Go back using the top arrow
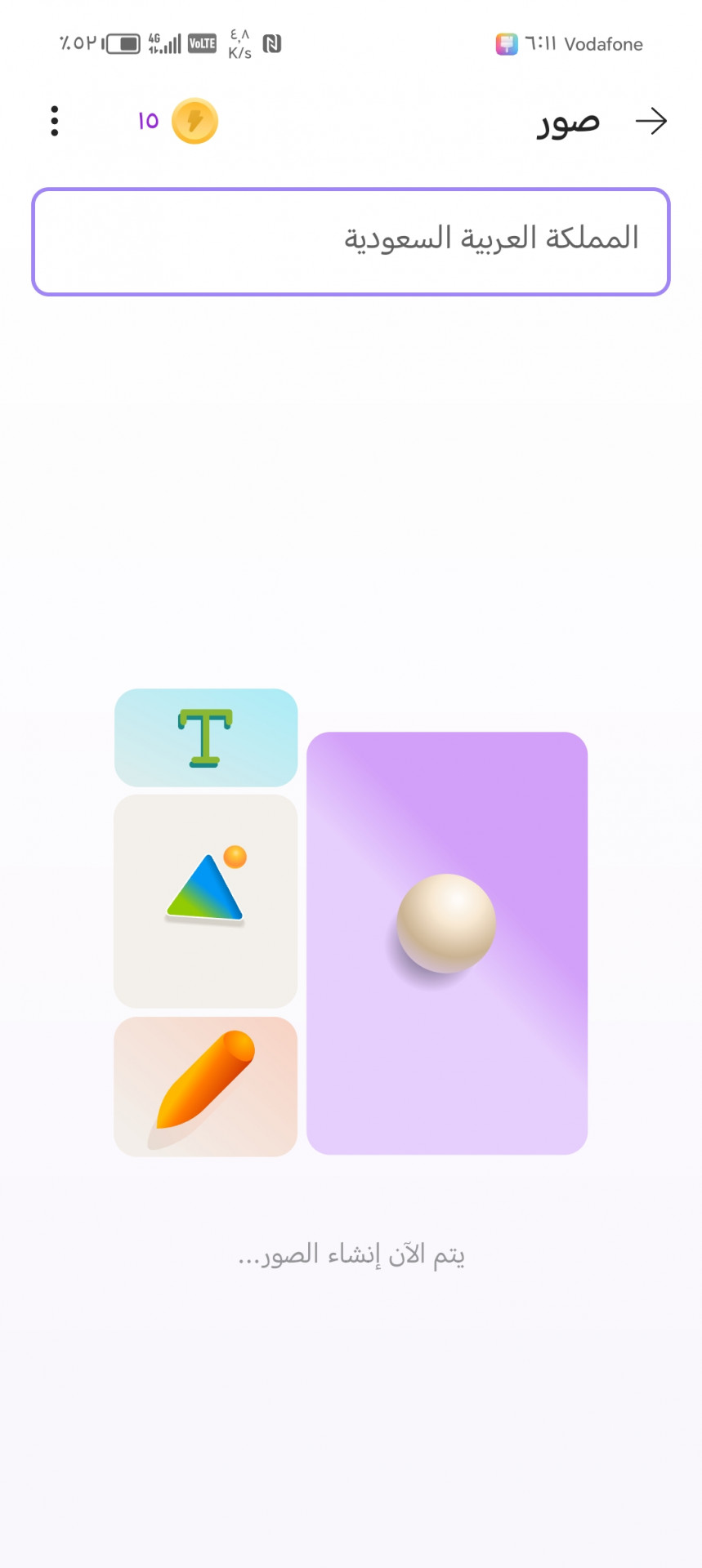The height and width of the screenshot is (1568, 702). (651, 122)
